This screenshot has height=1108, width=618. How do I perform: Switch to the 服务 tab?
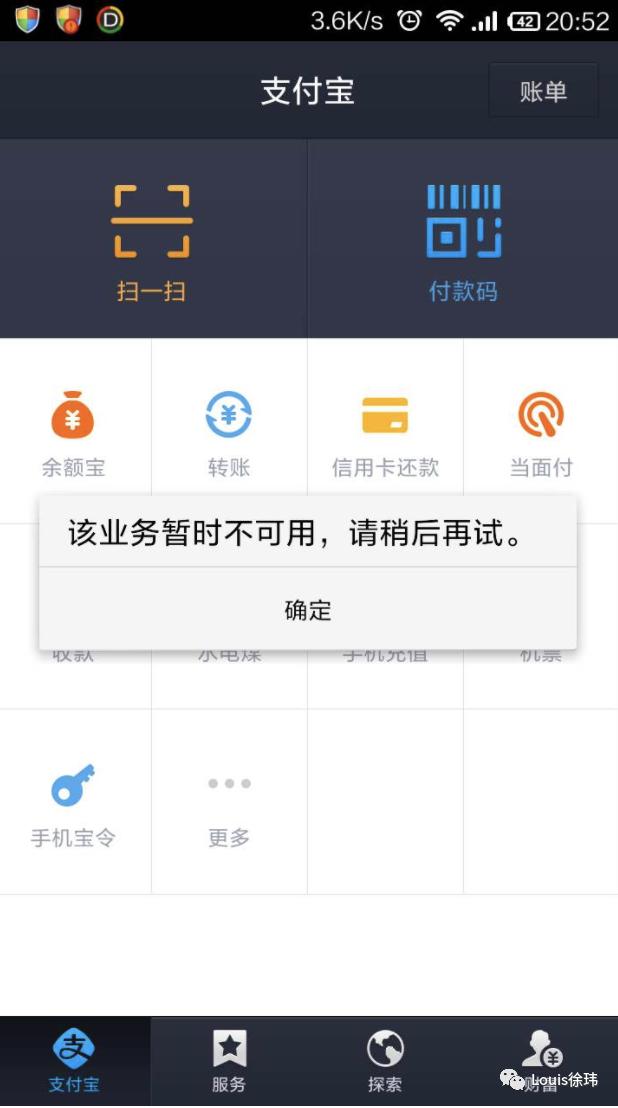230,1061
